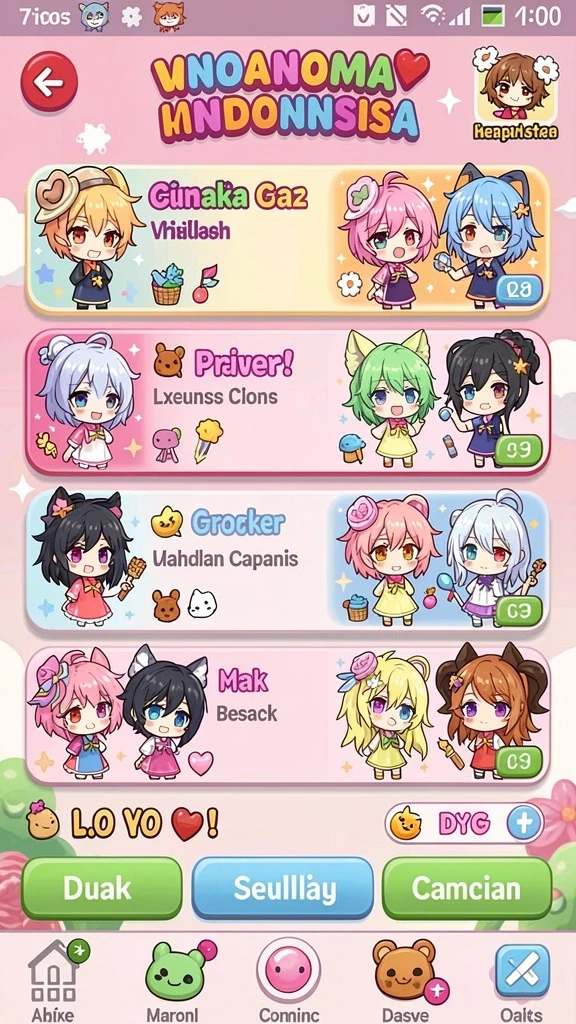The width and height of the screenshot is (576, 1024).
Task: Choose the Mak Besack card
Action: click(x=287, y=715)
